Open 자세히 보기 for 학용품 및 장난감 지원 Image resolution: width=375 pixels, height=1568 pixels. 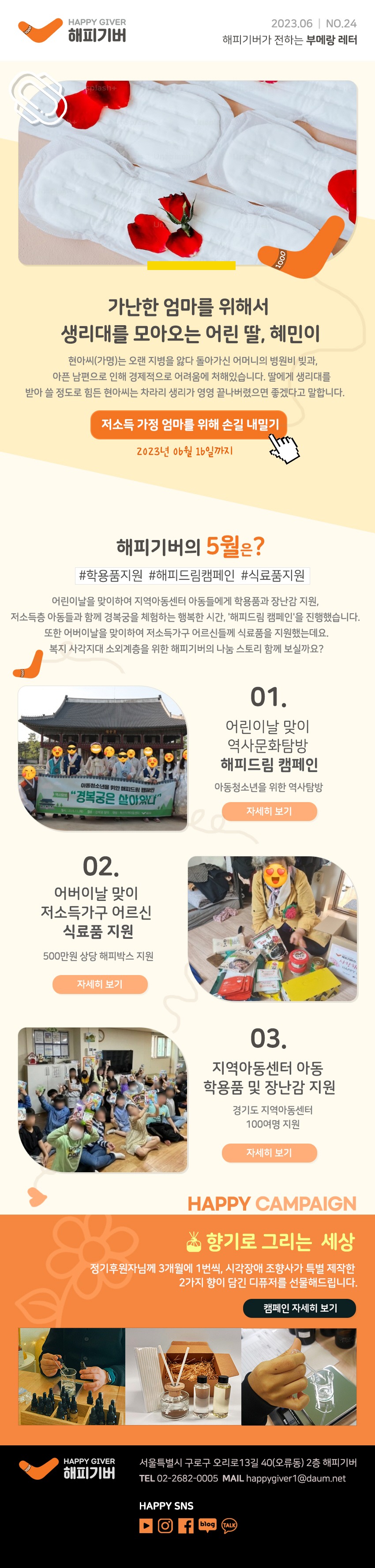tap(269, 1153)
